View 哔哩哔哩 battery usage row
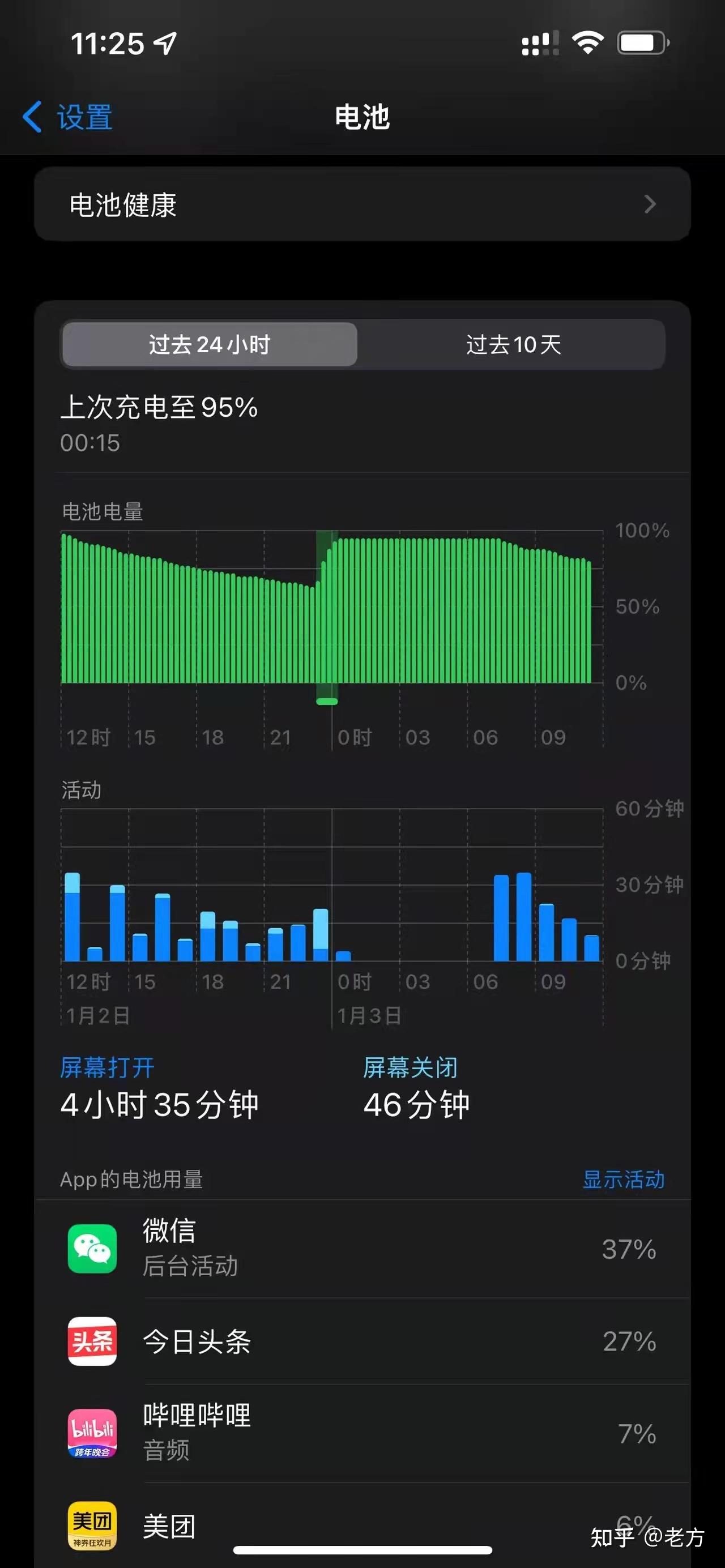Screen dimensions: 725x1568 tap(362, 1433)
